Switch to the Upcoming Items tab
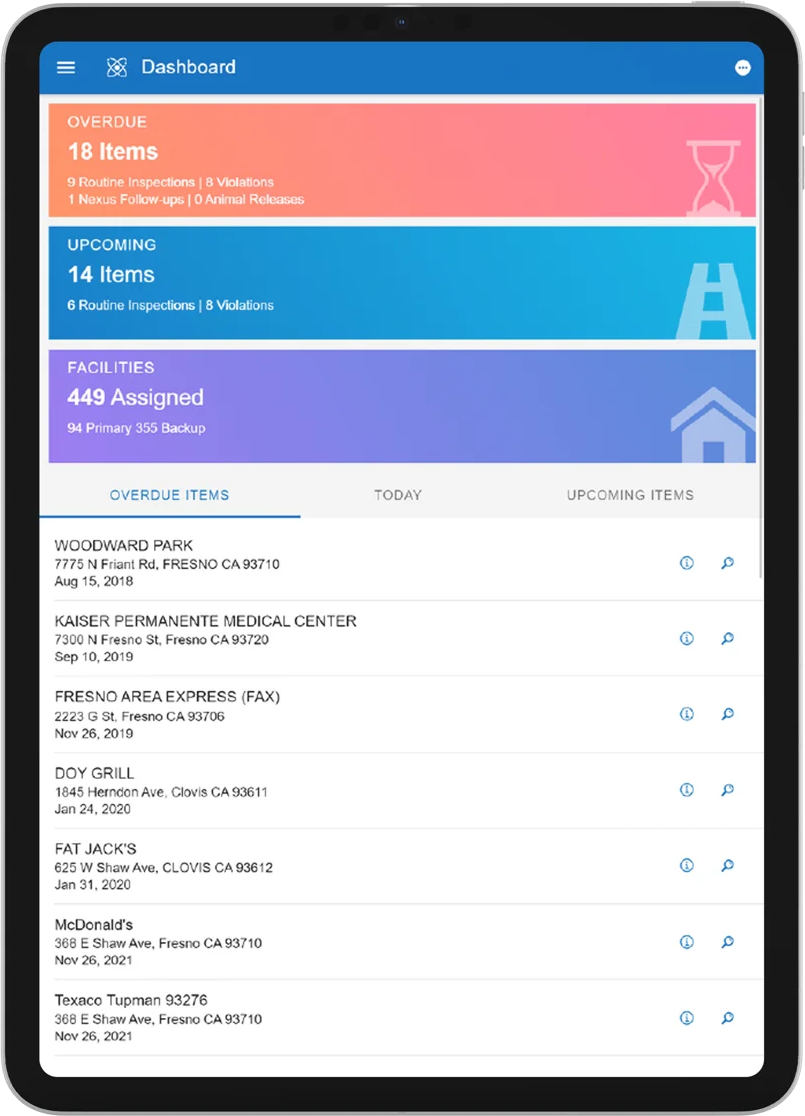The height and width of the screenshot is (1116, 805). click(x=630, y=495)
